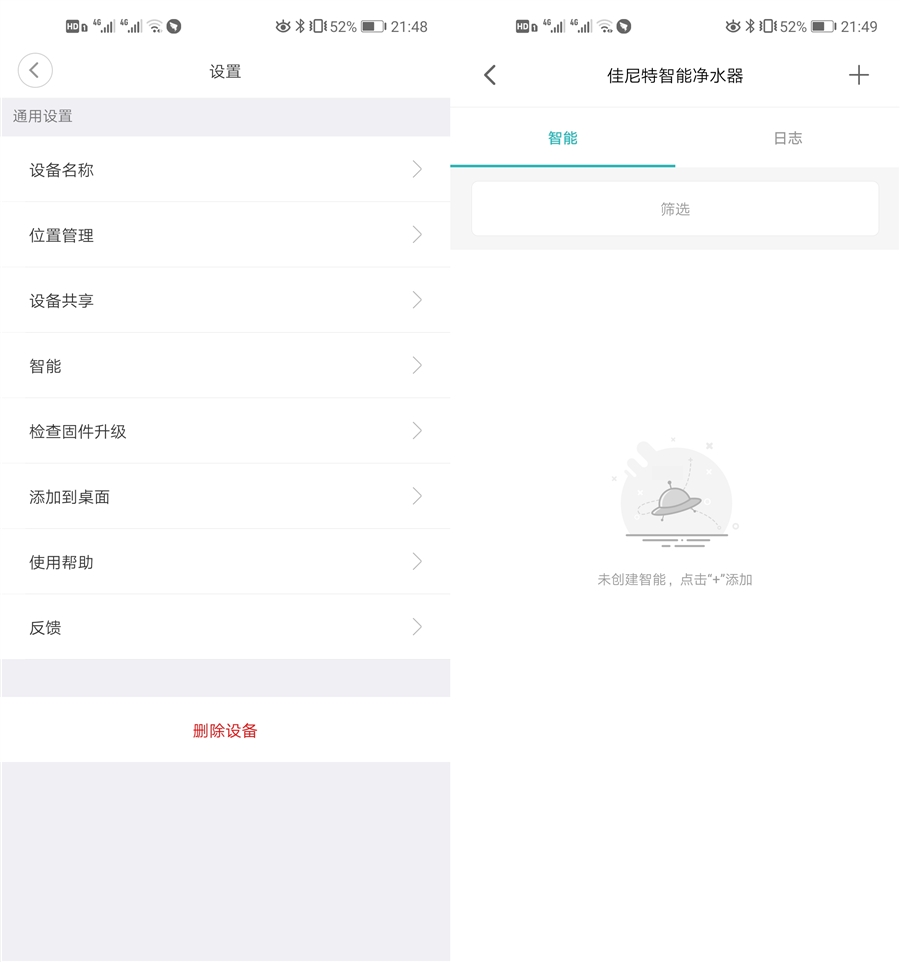Select the 智能 tab
900x962 pixels.
562,138
